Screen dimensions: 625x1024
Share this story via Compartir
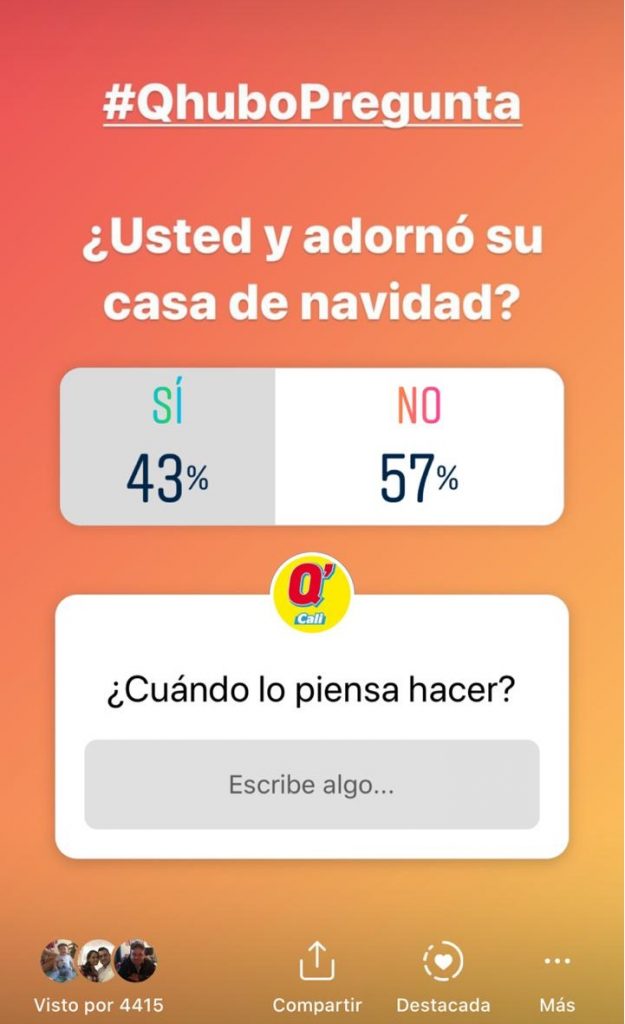[x=317, y=974]
